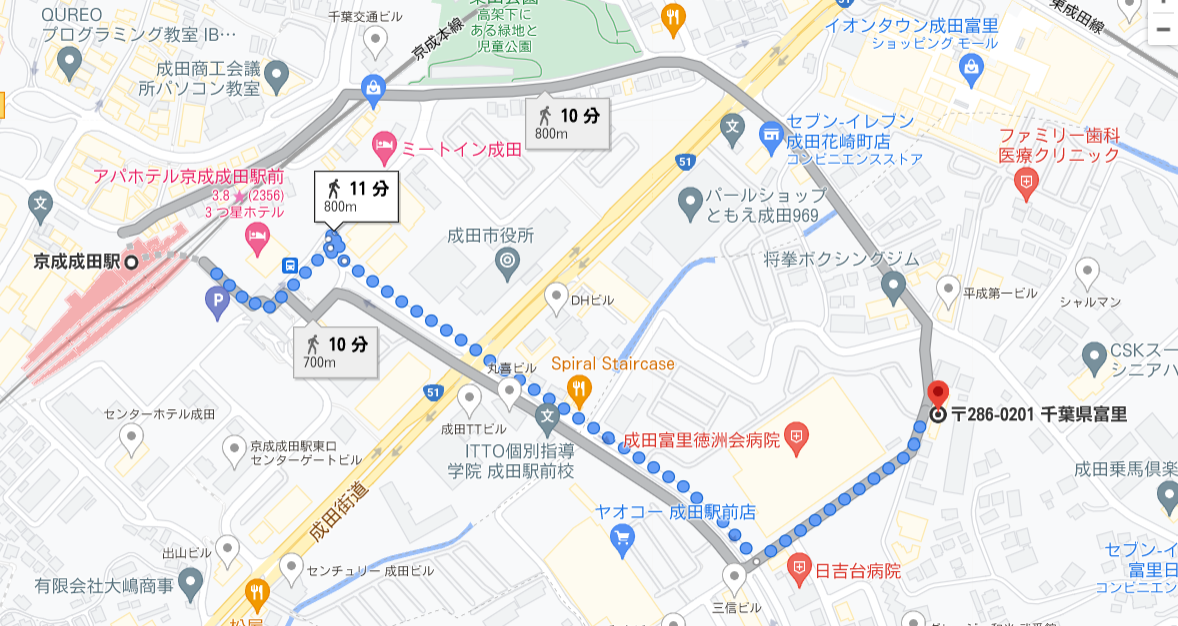Open the 京成成田駅 station marker

131,261
